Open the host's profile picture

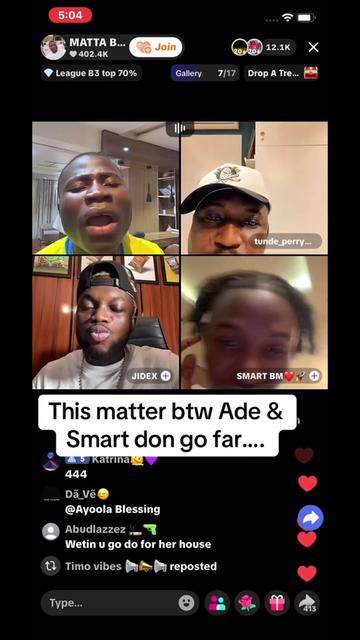pos(53,47)
